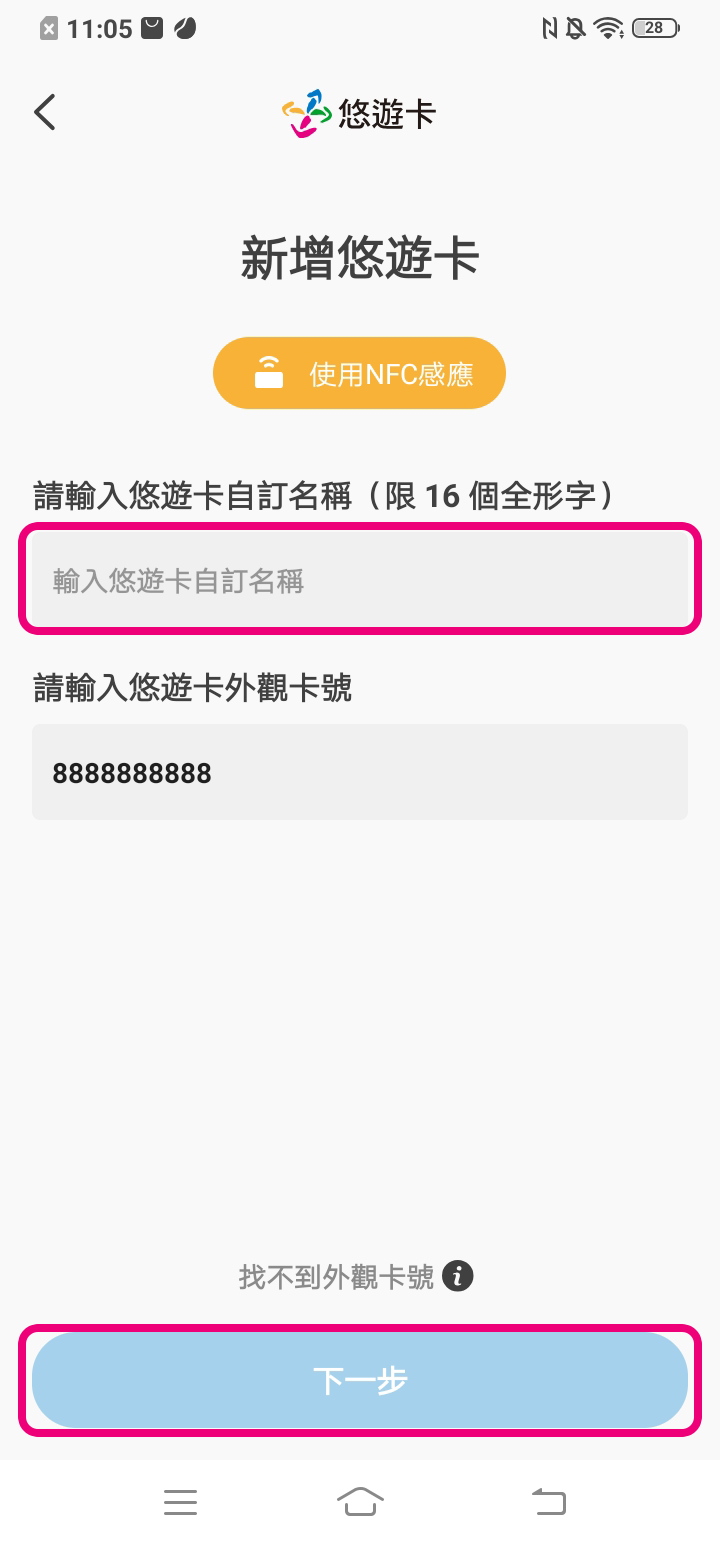The width and height of the screenshot is (720, 1544).
Task: Edit the 外觀卡號 field showing 8888888888
Action: [359, 772]
